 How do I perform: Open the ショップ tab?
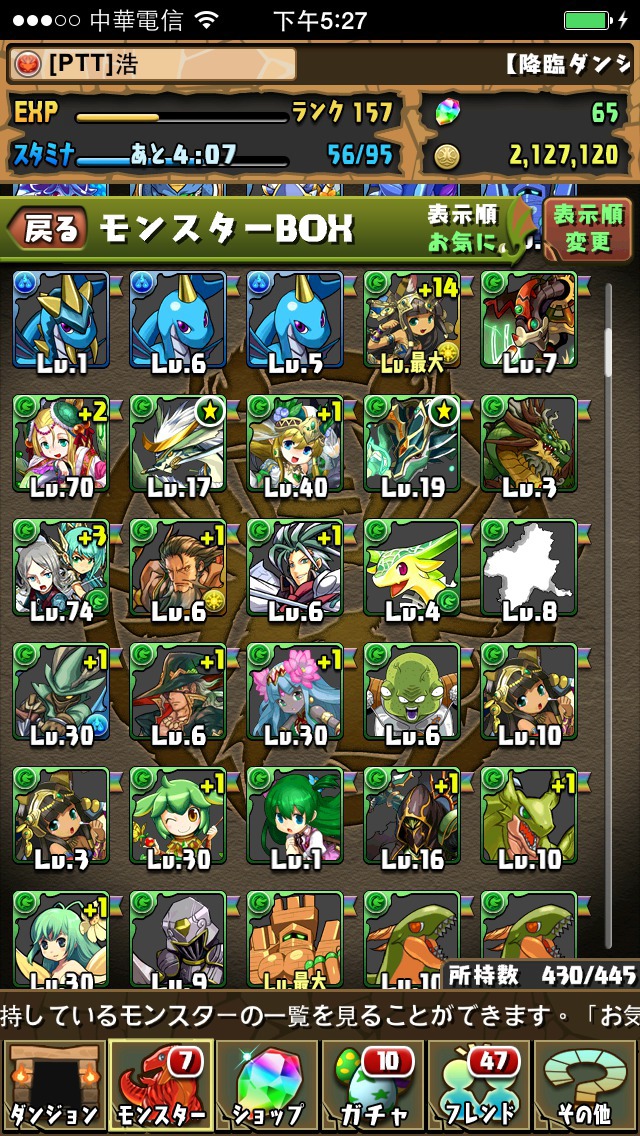pyautogui.click(x=267, y=1086)
